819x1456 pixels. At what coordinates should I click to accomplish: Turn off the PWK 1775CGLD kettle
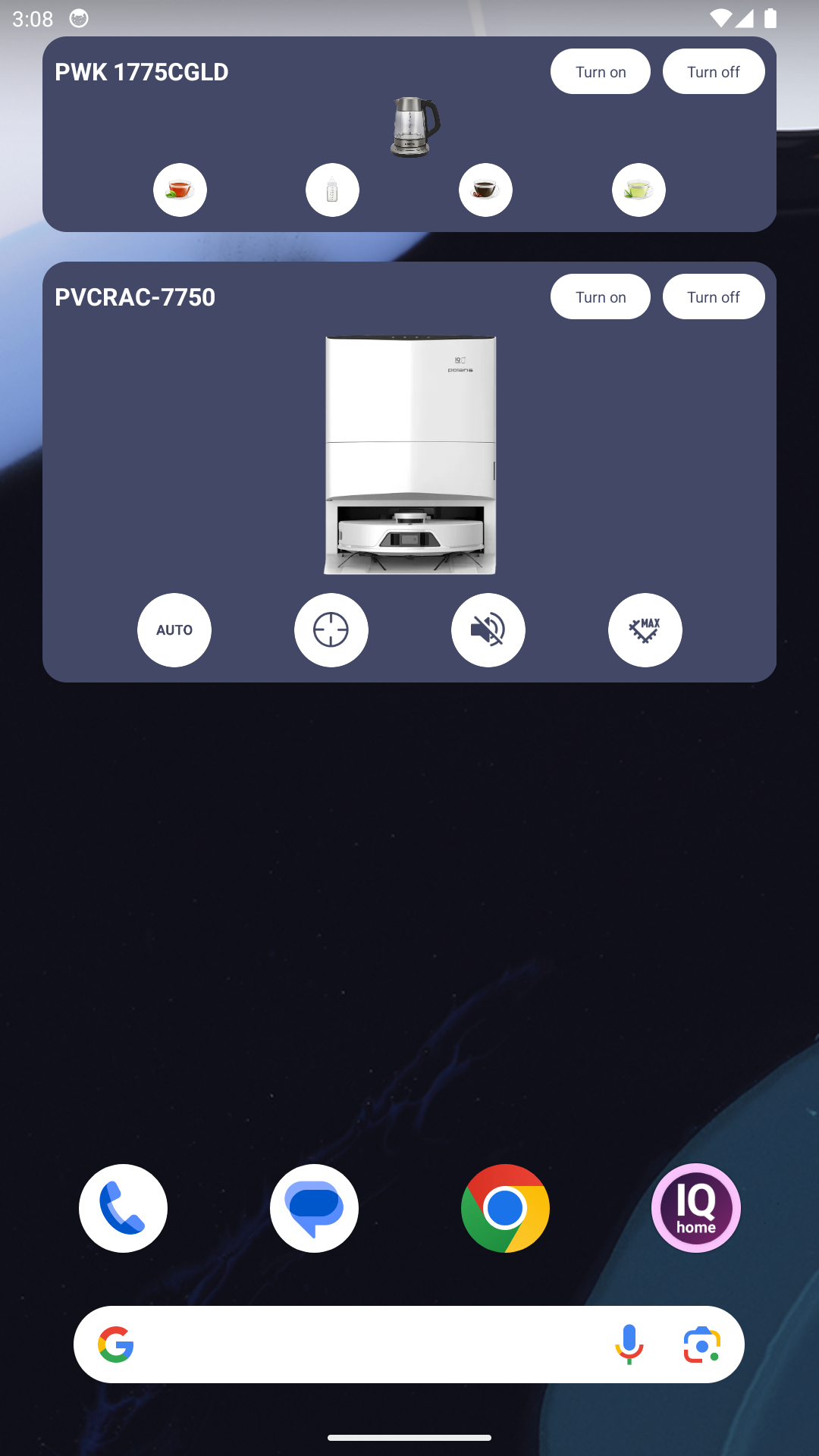click(x=714, y=71)
